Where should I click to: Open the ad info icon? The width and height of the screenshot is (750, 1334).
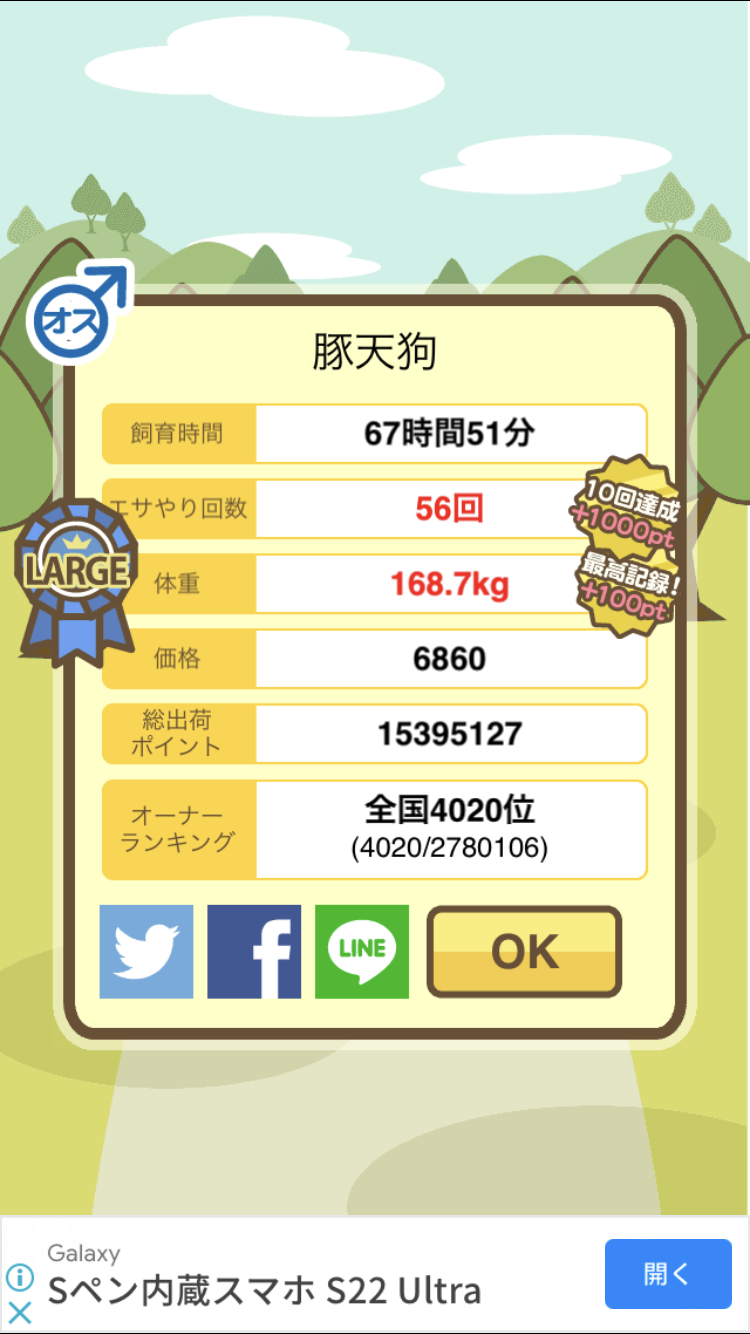pyautogui.click(x=20, y=1277)
